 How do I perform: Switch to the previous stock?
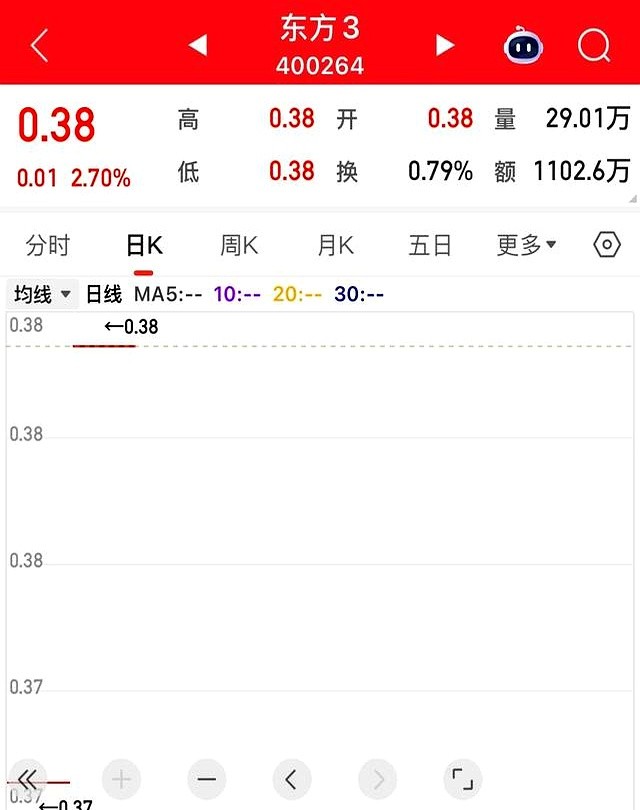(197, 45)
